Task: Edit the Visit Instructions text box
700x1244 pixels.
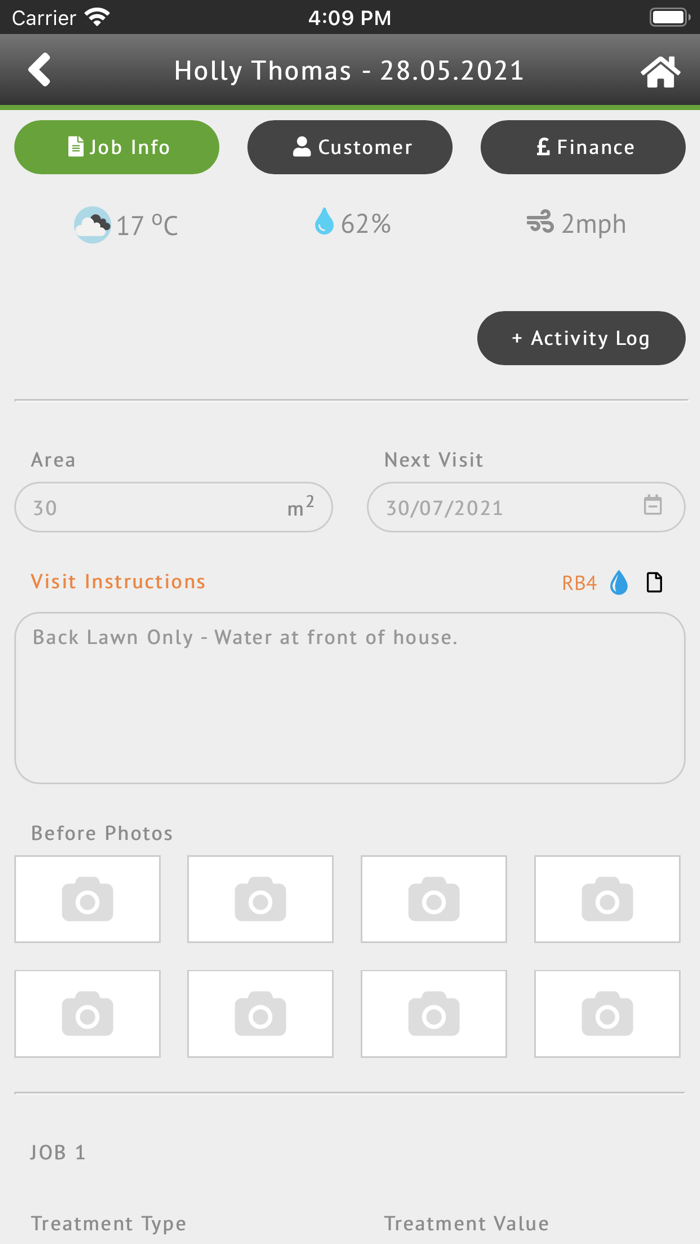Action: tap(350, 698)
